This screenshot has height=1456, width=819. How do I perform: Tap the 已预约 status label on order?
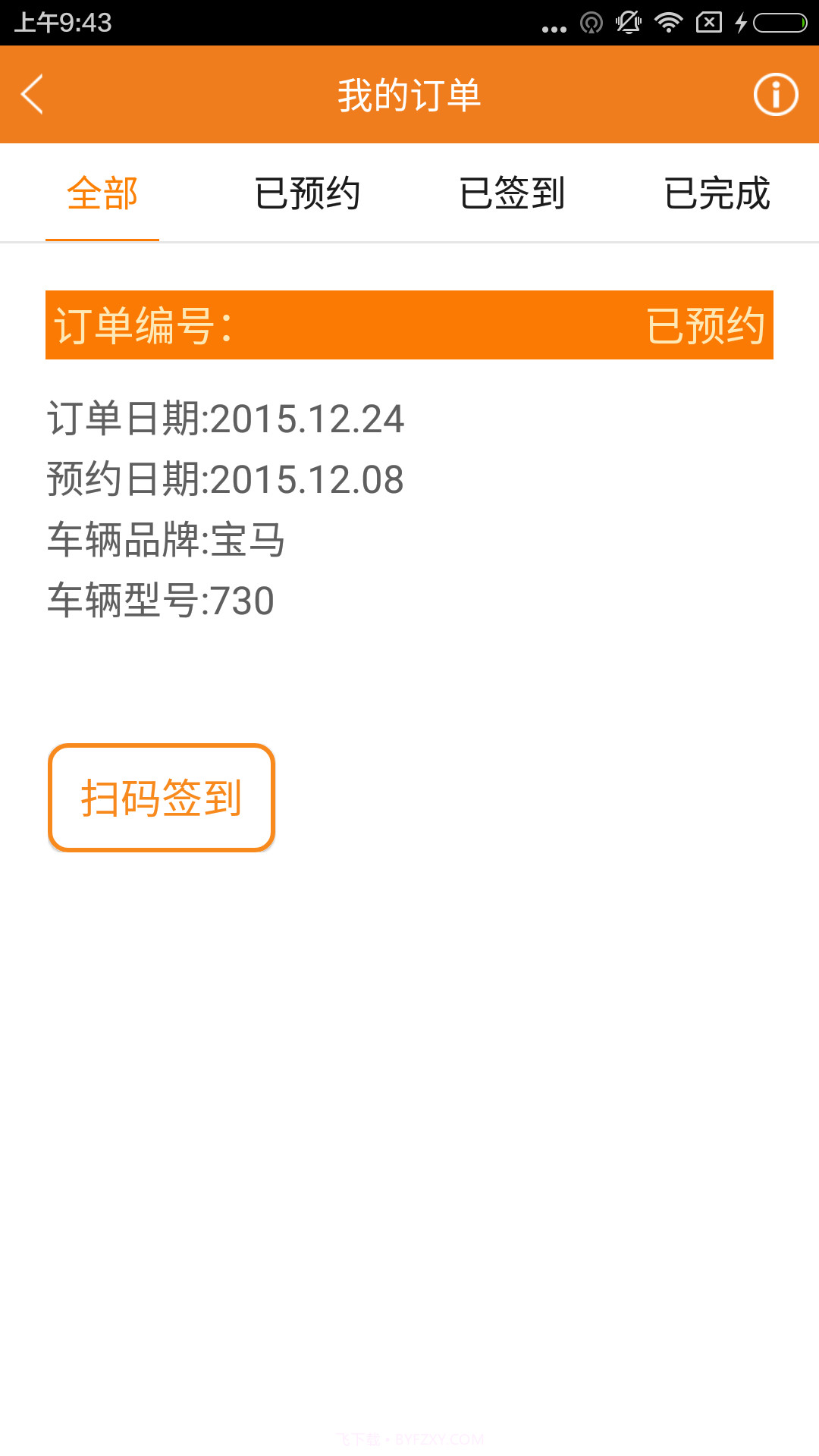pos(708,326)
